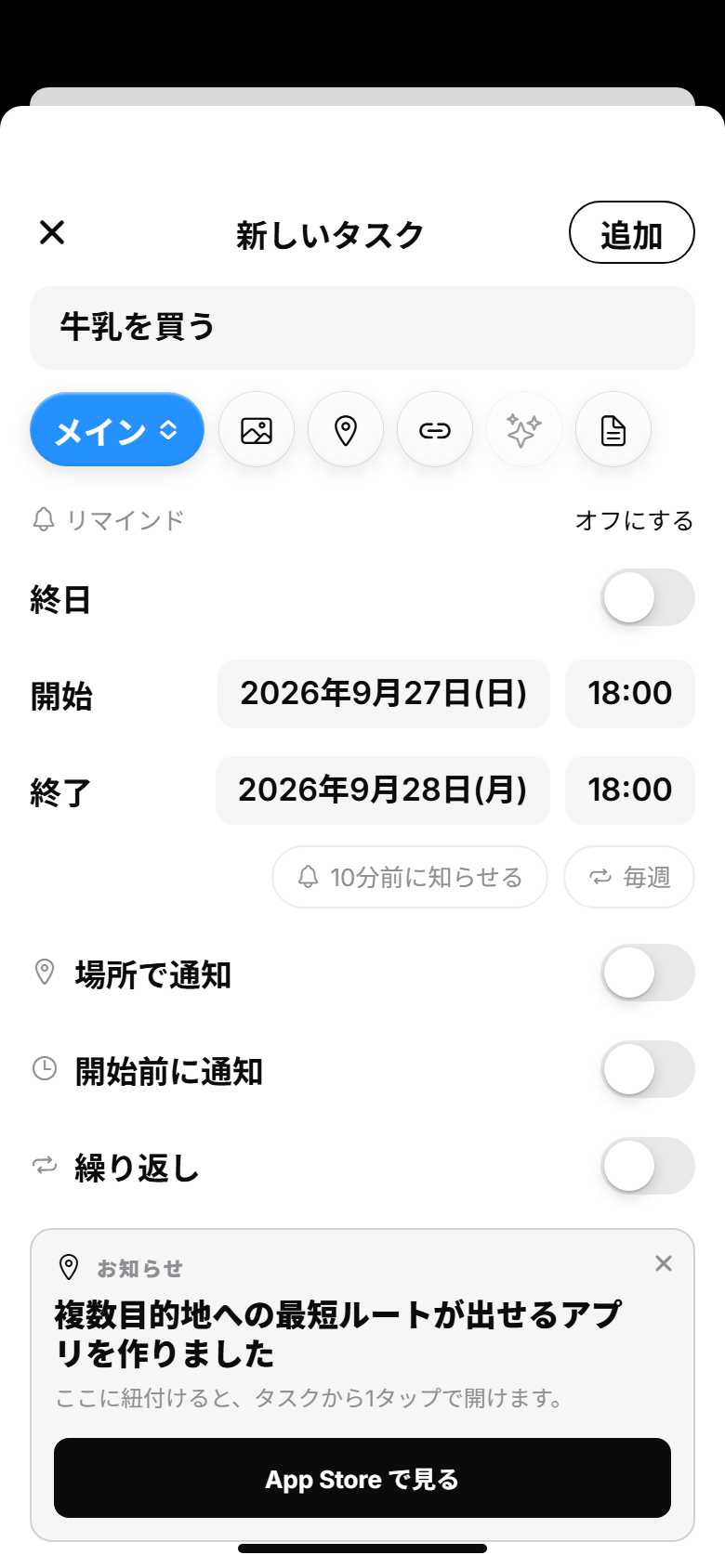Change end date 2026年9月28日(月)
725x1568 pixels.
pyautogui.click(x=383, y=791)
